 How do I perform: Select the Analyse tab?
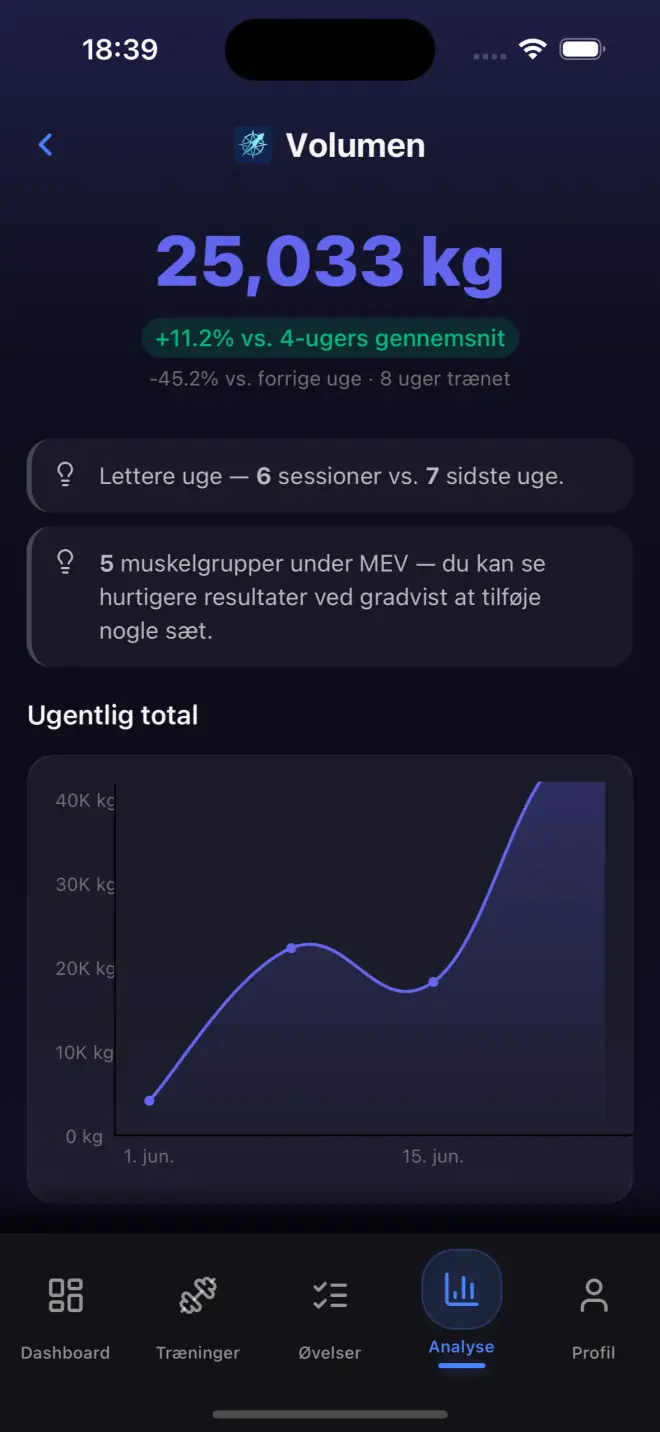point(462,1308)
